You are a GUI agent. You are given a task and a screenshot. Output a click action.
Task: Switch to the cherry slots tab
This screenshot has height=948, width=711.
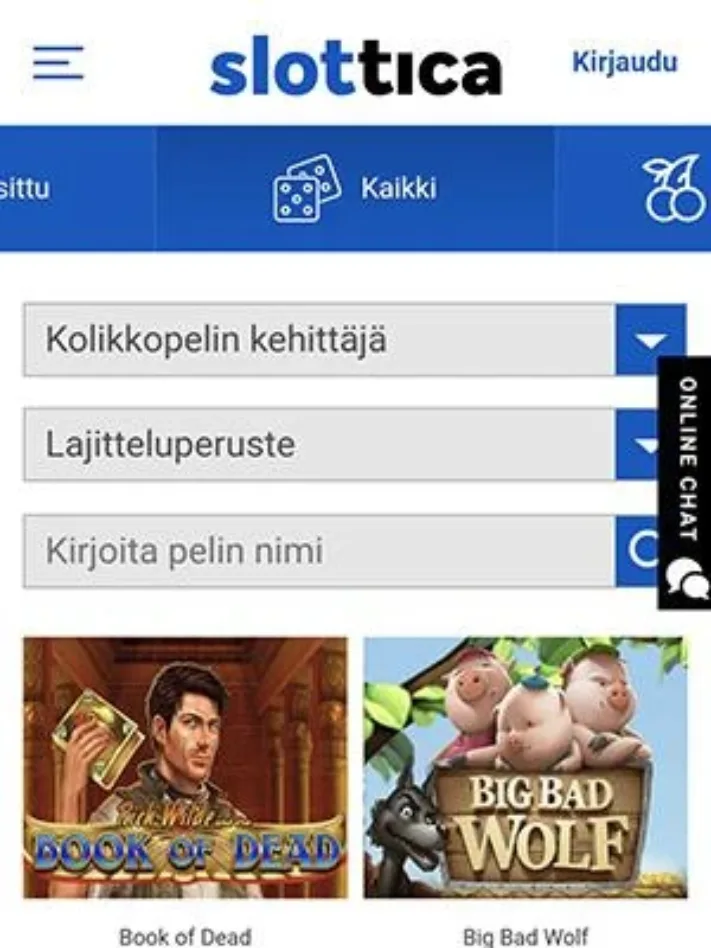pos(674,188)
